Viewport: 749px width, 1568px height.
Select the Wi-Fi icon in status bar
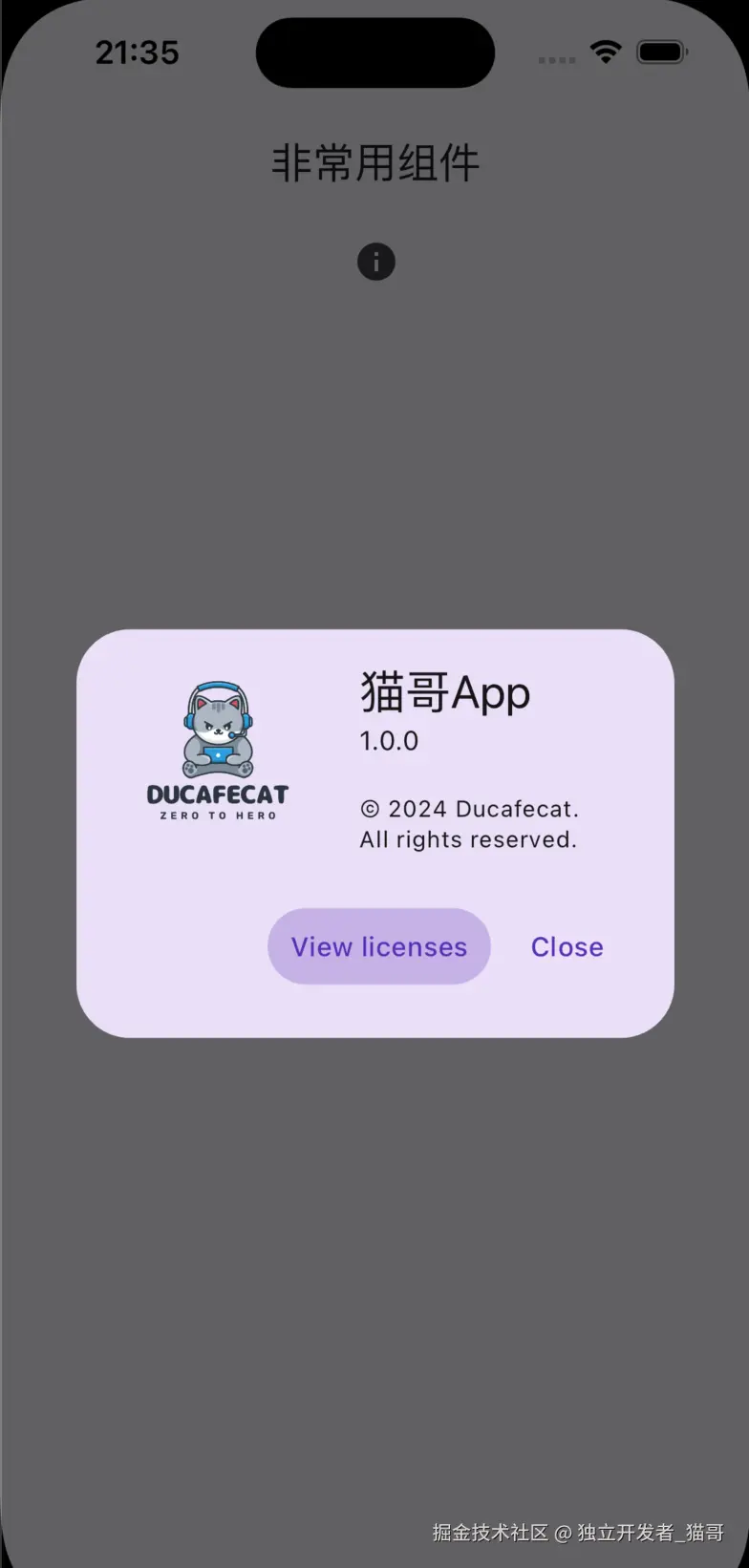click(605, 53)
